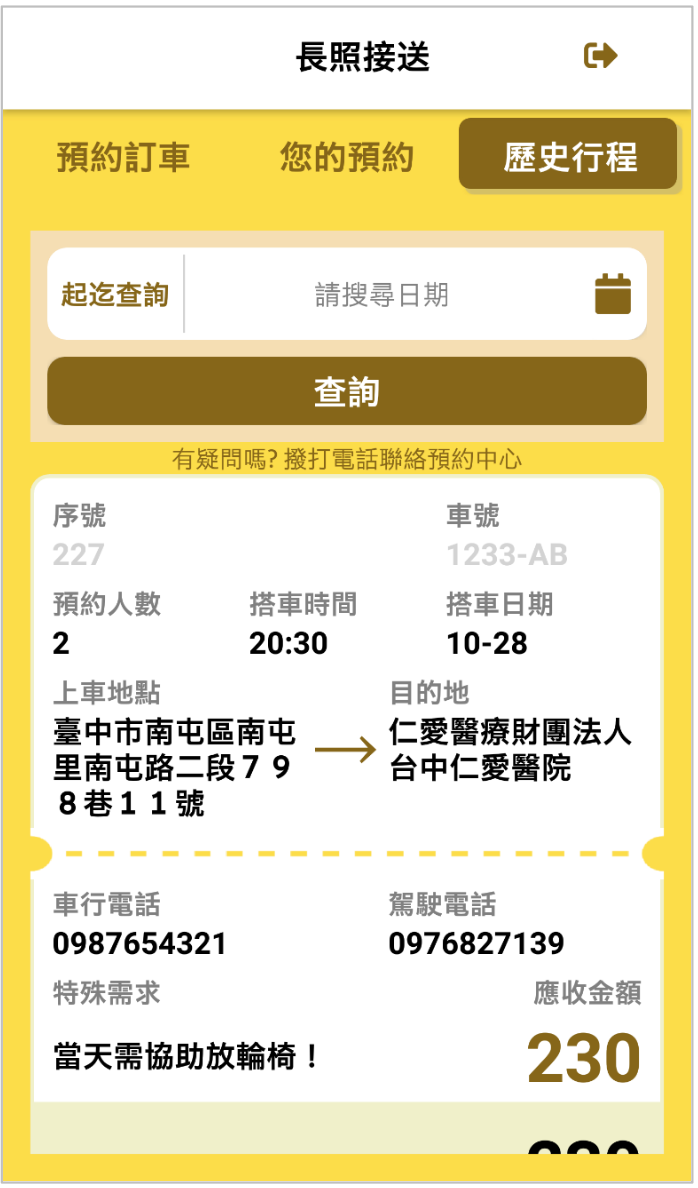Tap the 查詢 search button
The height and width of the screenshot is (1188, 698).
pos(347,391)
